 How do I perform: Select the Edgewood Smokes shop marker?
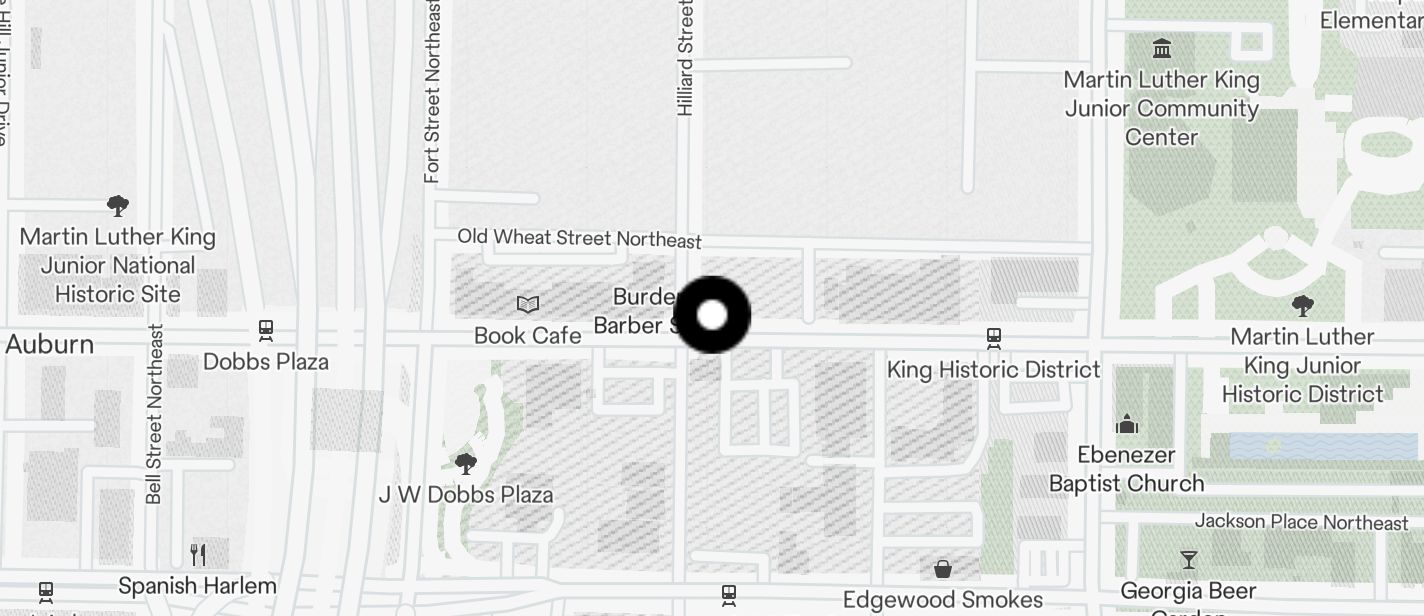coord(942,570)
